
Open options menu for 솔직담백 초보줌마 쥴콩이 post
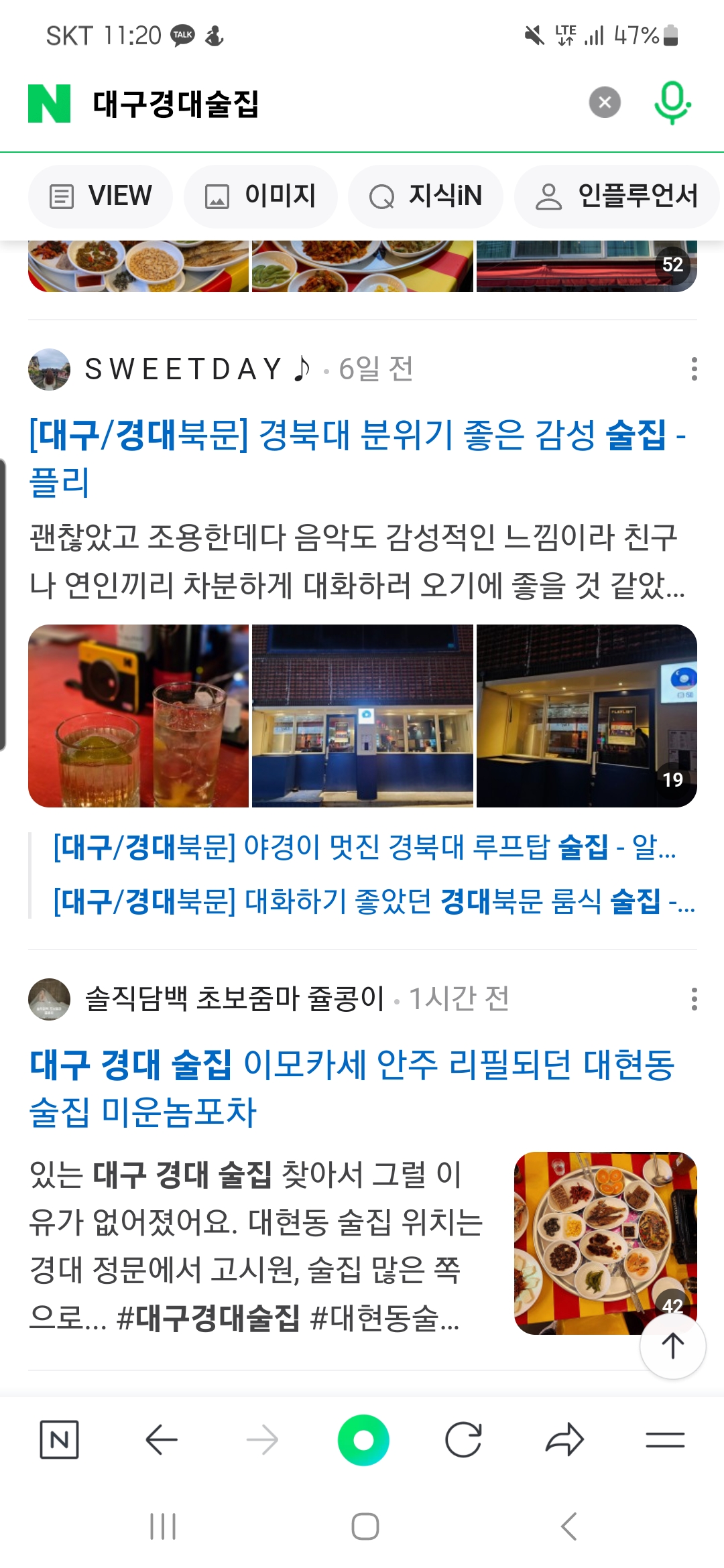point(694,999)
